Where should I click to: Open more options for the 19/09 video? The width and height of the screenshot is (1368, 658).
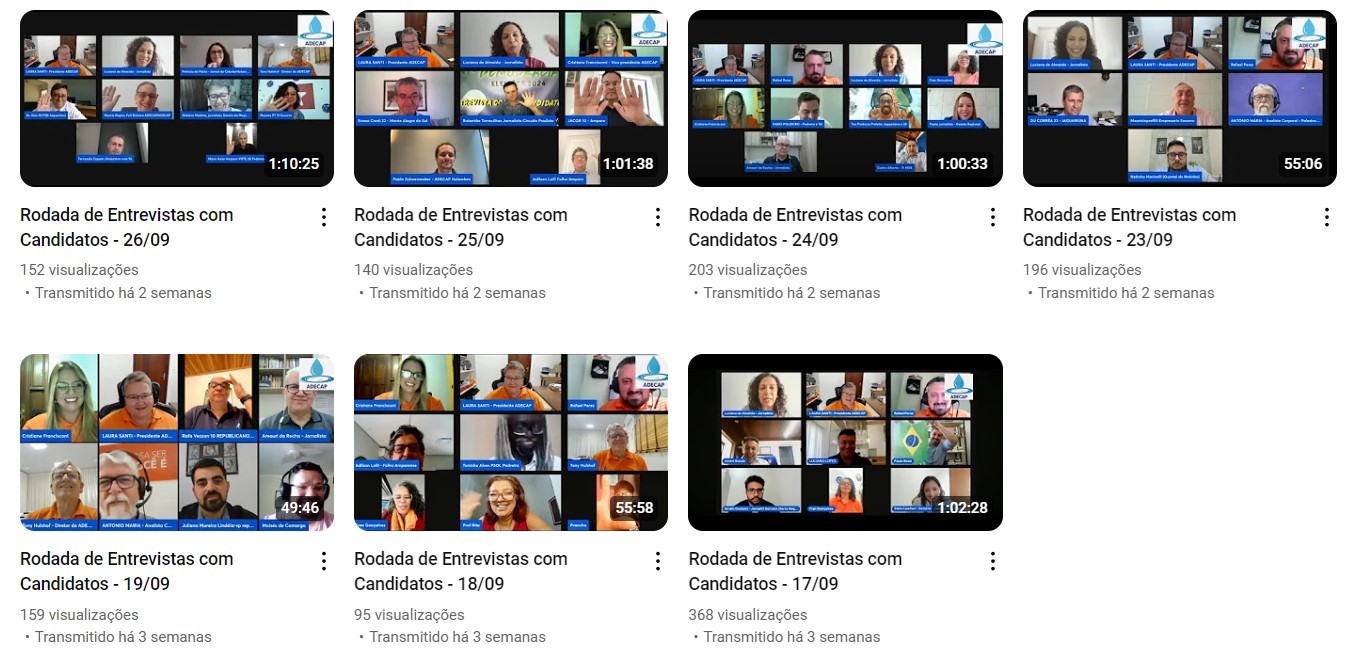pos(323,561)
